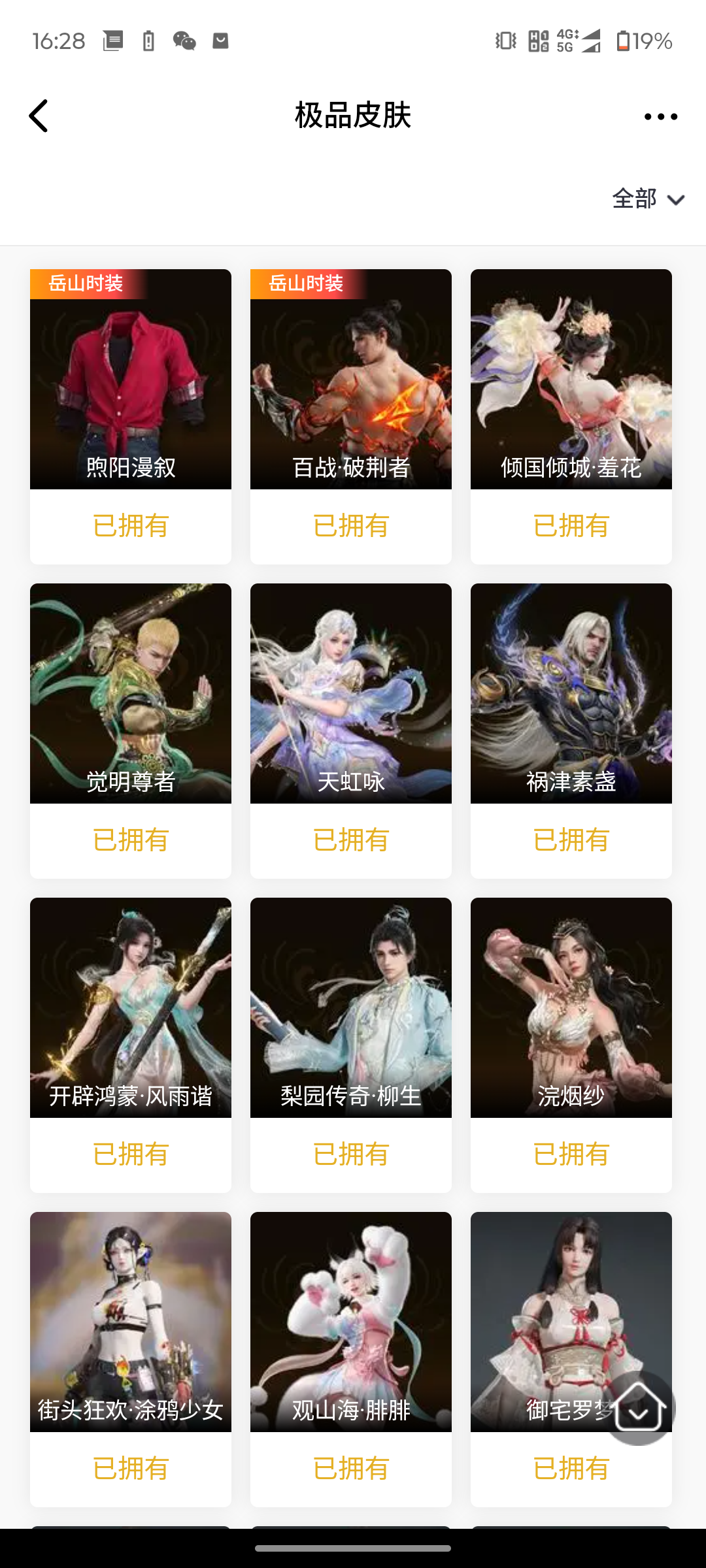
Task: Open the 觉明尊者 skin thumbnail
Action: [130, 693]
